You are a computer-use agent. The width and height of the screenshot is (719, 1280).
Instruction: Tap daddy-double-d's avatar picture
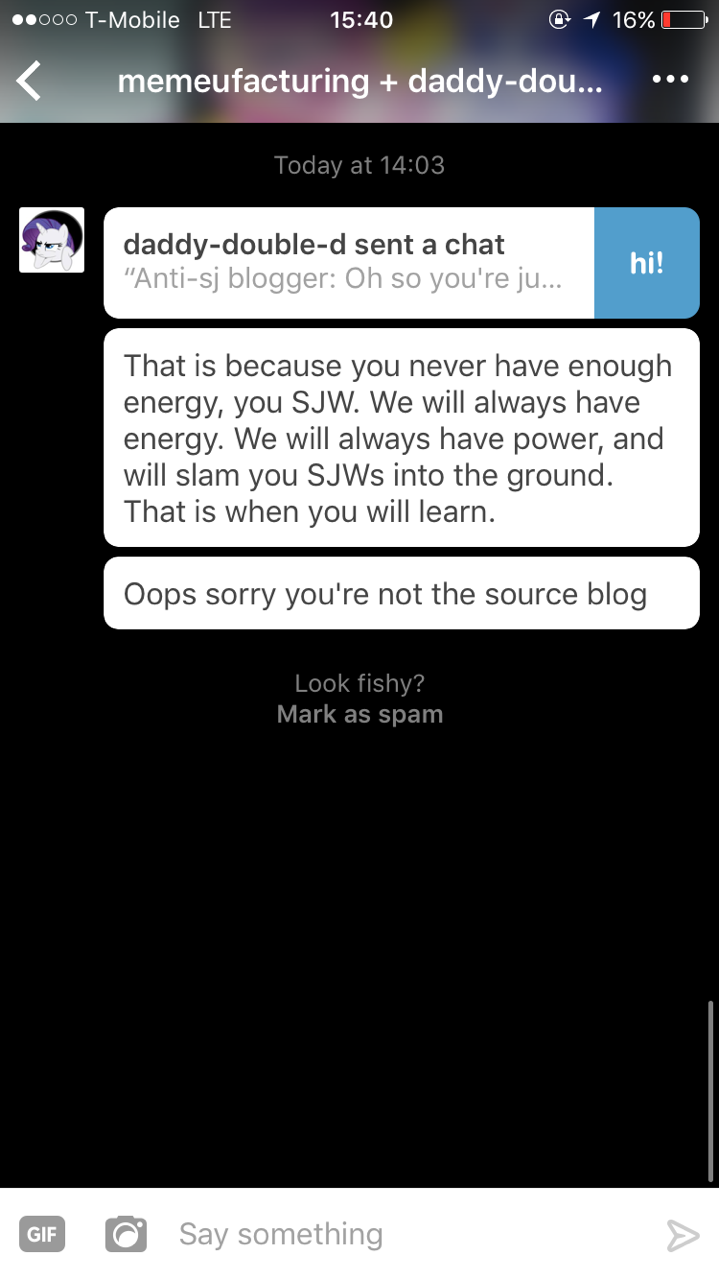[52, 240]
